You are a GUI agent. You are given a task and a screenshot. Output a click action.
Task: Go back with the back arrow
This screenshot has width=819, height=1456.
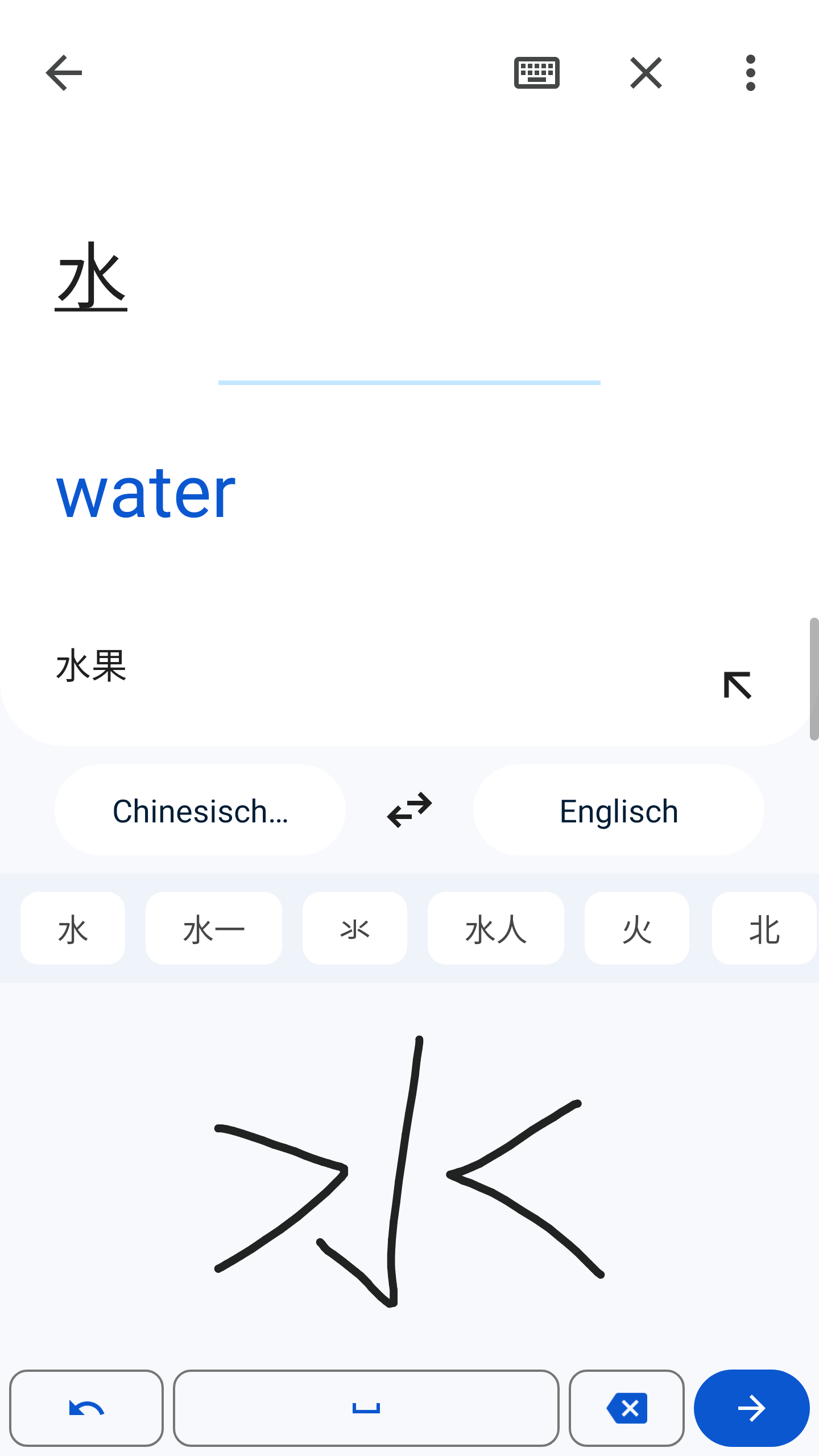[63, 73]
